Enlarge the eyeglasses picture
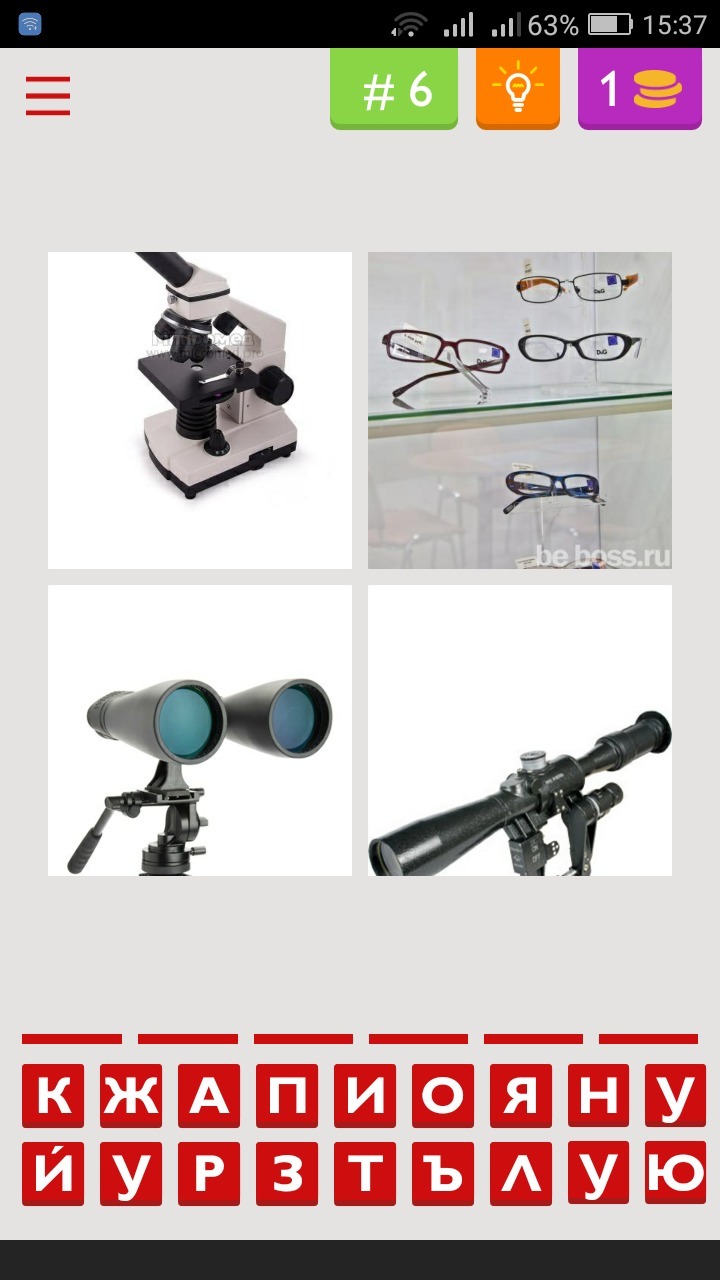 tap(520, 410)
